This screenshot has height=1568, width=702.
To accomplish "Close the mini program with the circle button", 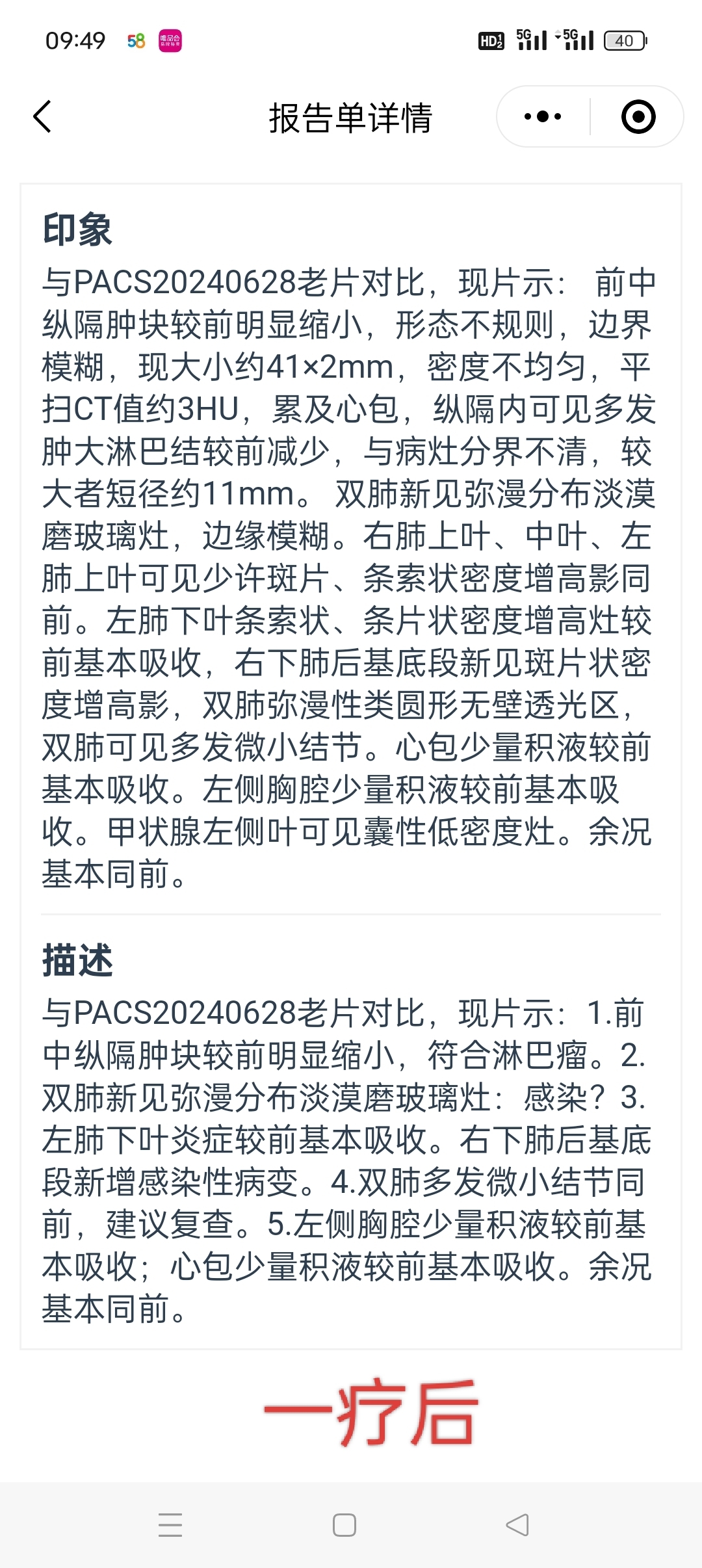I will [x=638, y=117].
